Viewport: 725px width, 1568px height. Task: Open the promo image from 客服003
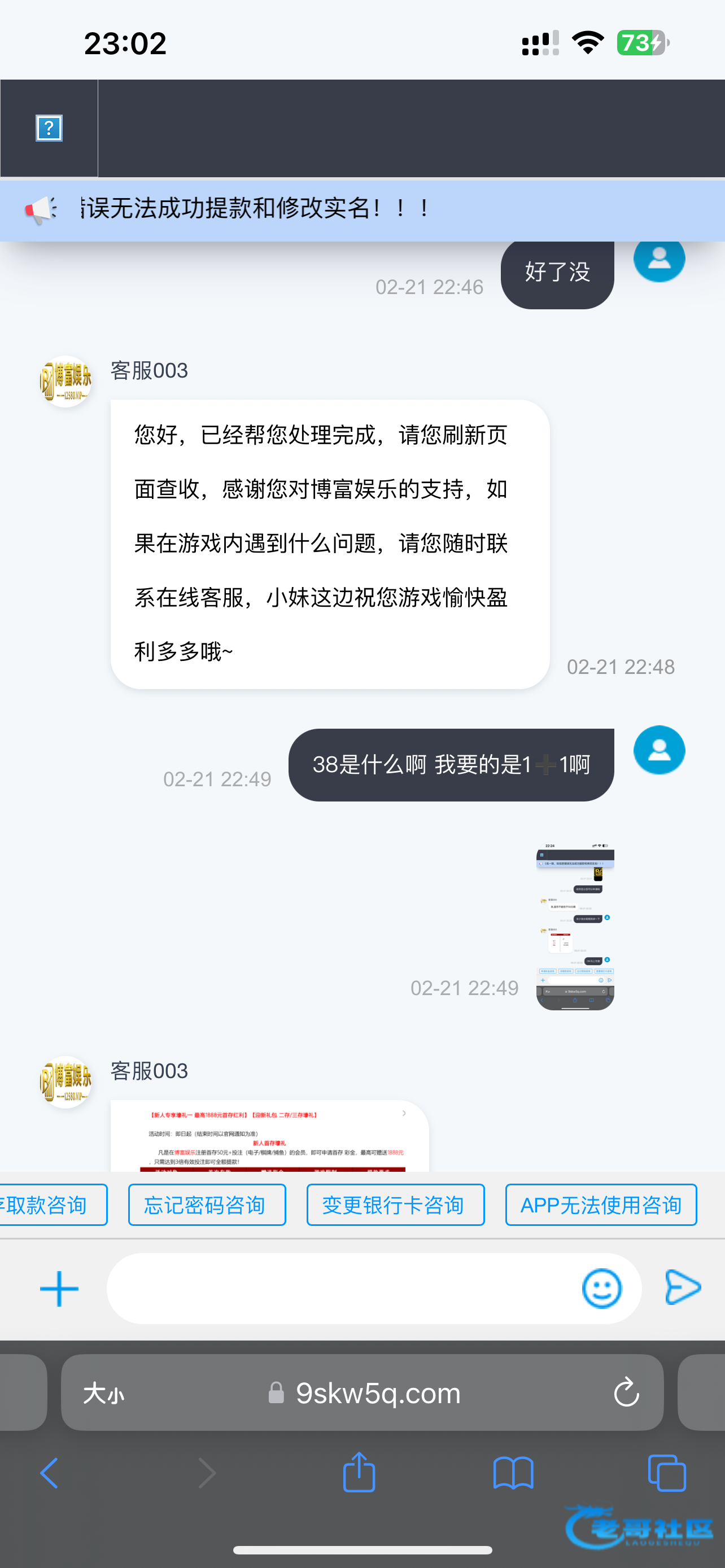tap(269, 1136)
